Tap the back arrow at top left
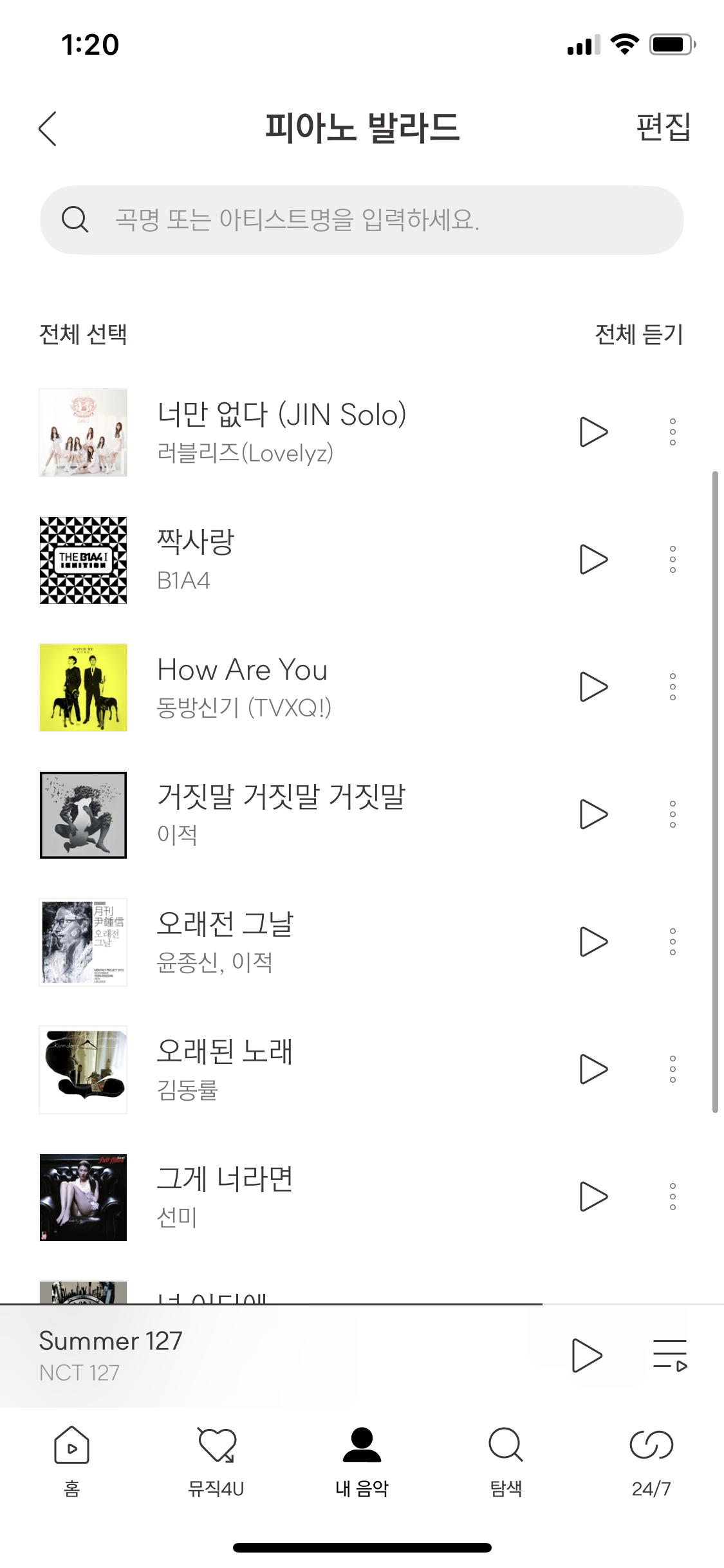Image resolution: width=724 pixels, height=1568 pixels. click(47, 128)
